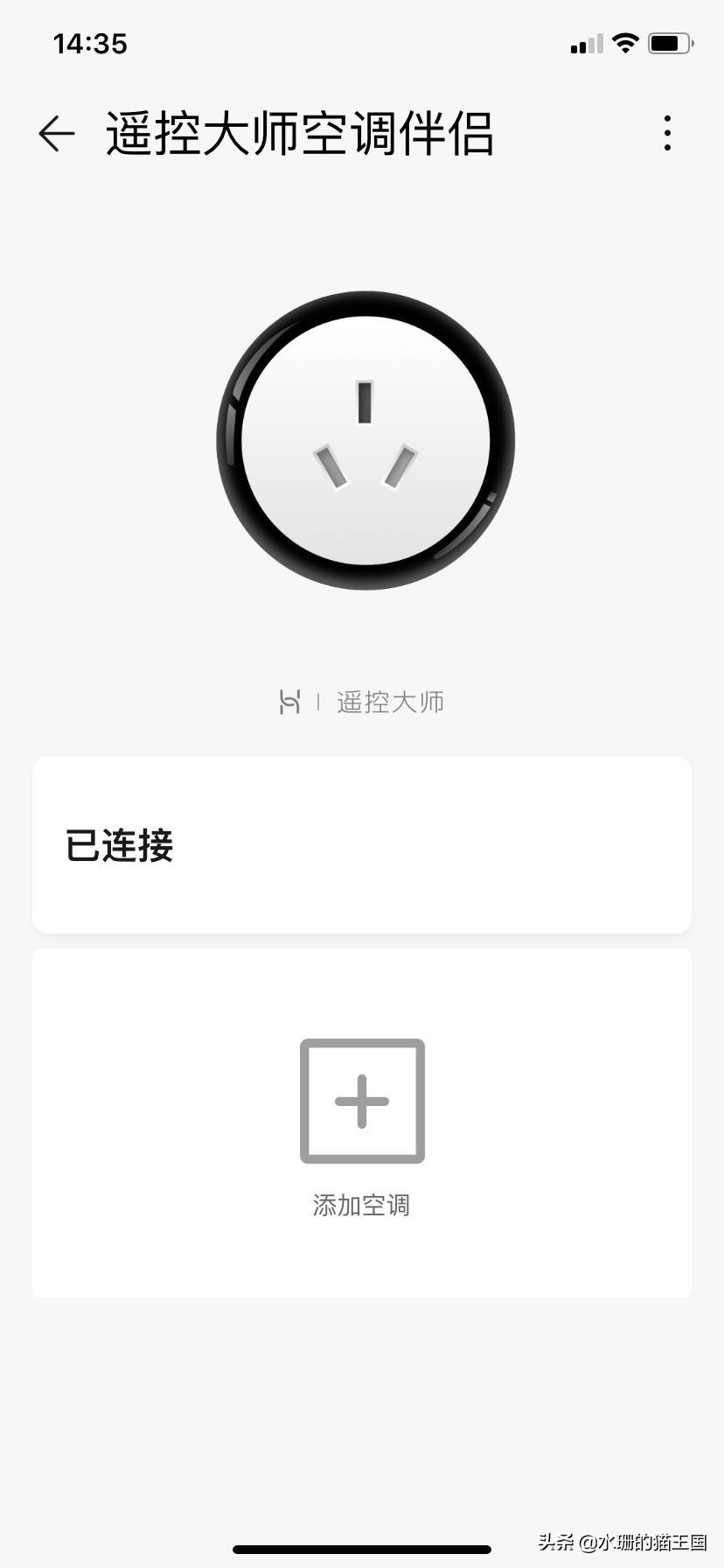
Task: Tap the plus icon to add air conditioner
Action: point(362,1101)
